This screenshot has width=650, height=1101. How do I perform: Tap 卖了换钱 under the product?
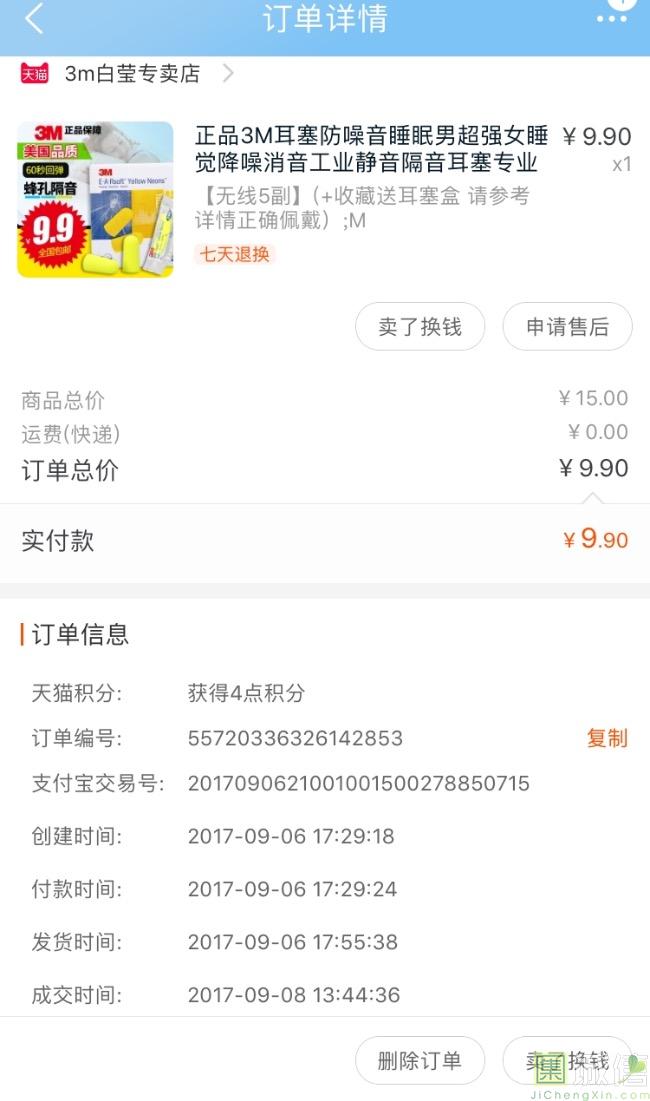click(420, 327)
